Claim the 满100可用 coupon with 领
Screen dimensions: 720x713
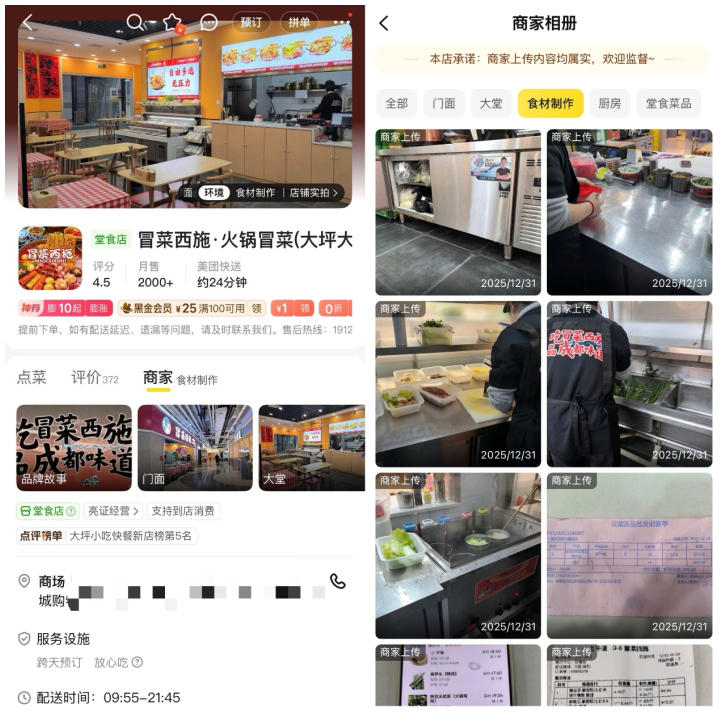point(256,308)
